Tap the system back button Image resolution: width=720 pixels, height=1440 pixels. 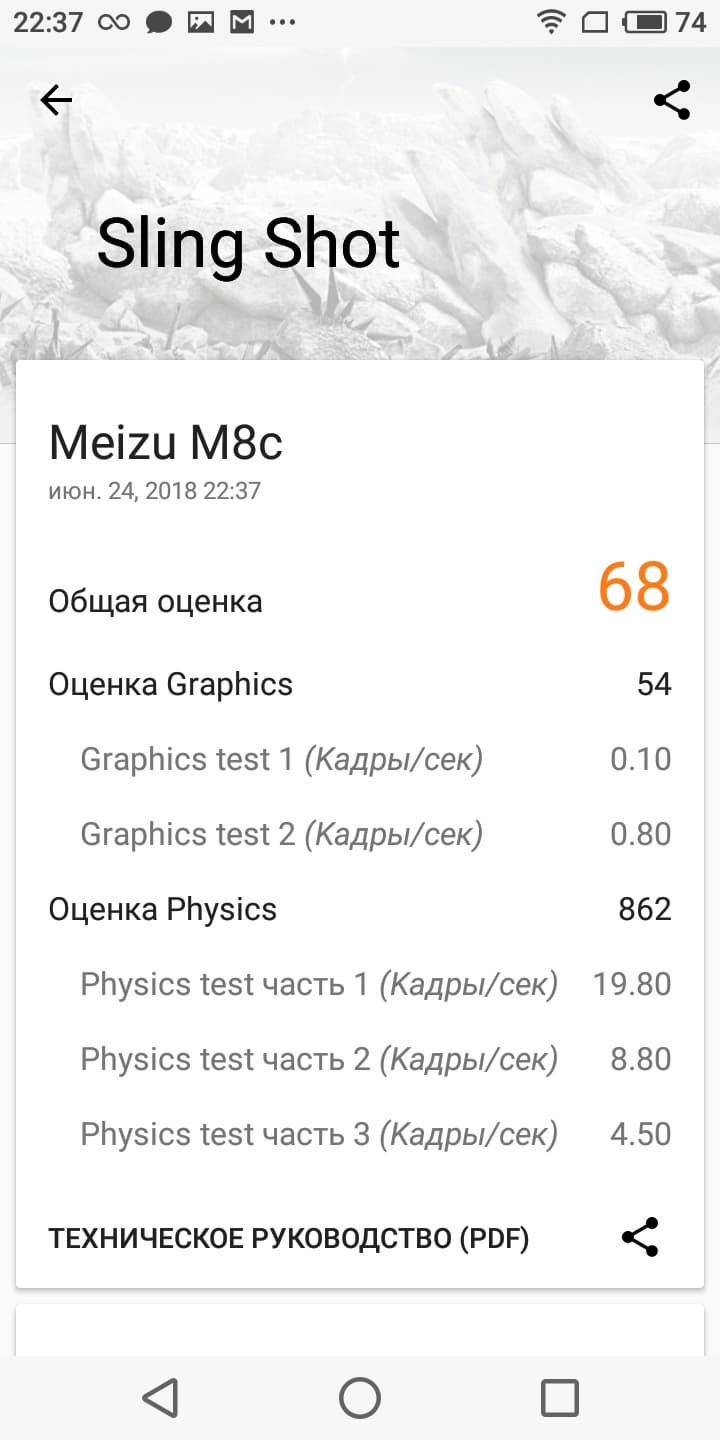[x=160, y=1397]
